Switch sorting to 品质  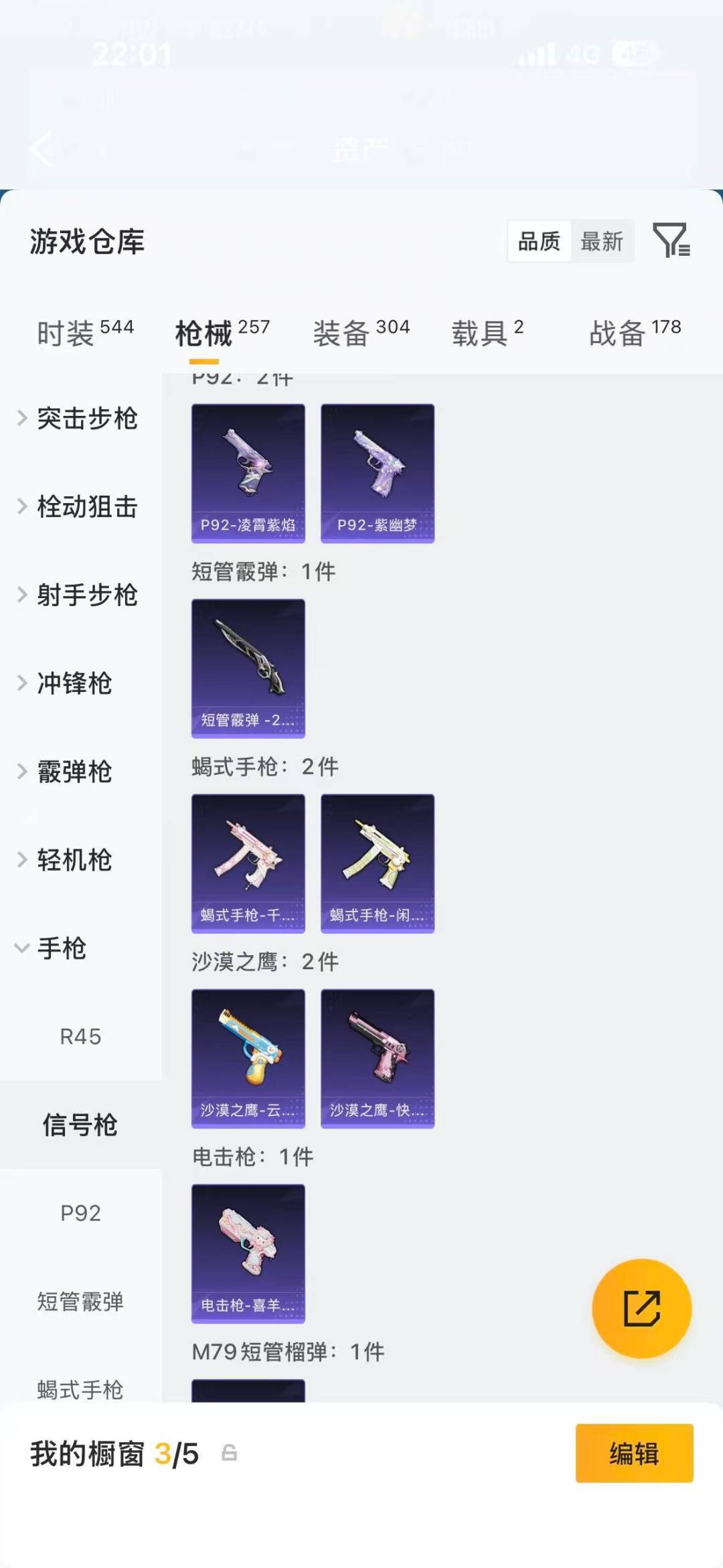pyautogui.click(x=539, y=242)
